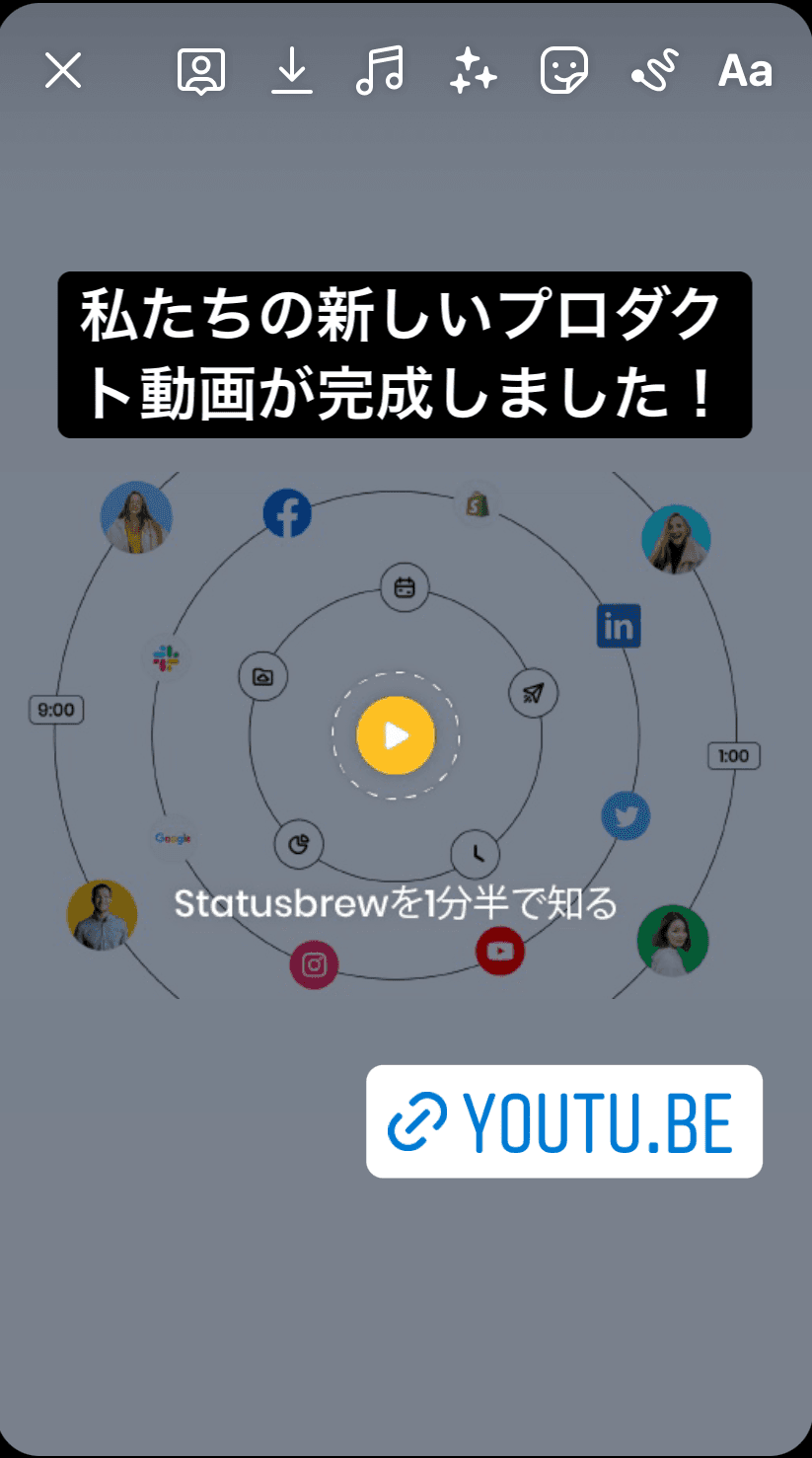Open the sticker tray
The width and height of the screenshot is (812, 1458).
(564, 71)
